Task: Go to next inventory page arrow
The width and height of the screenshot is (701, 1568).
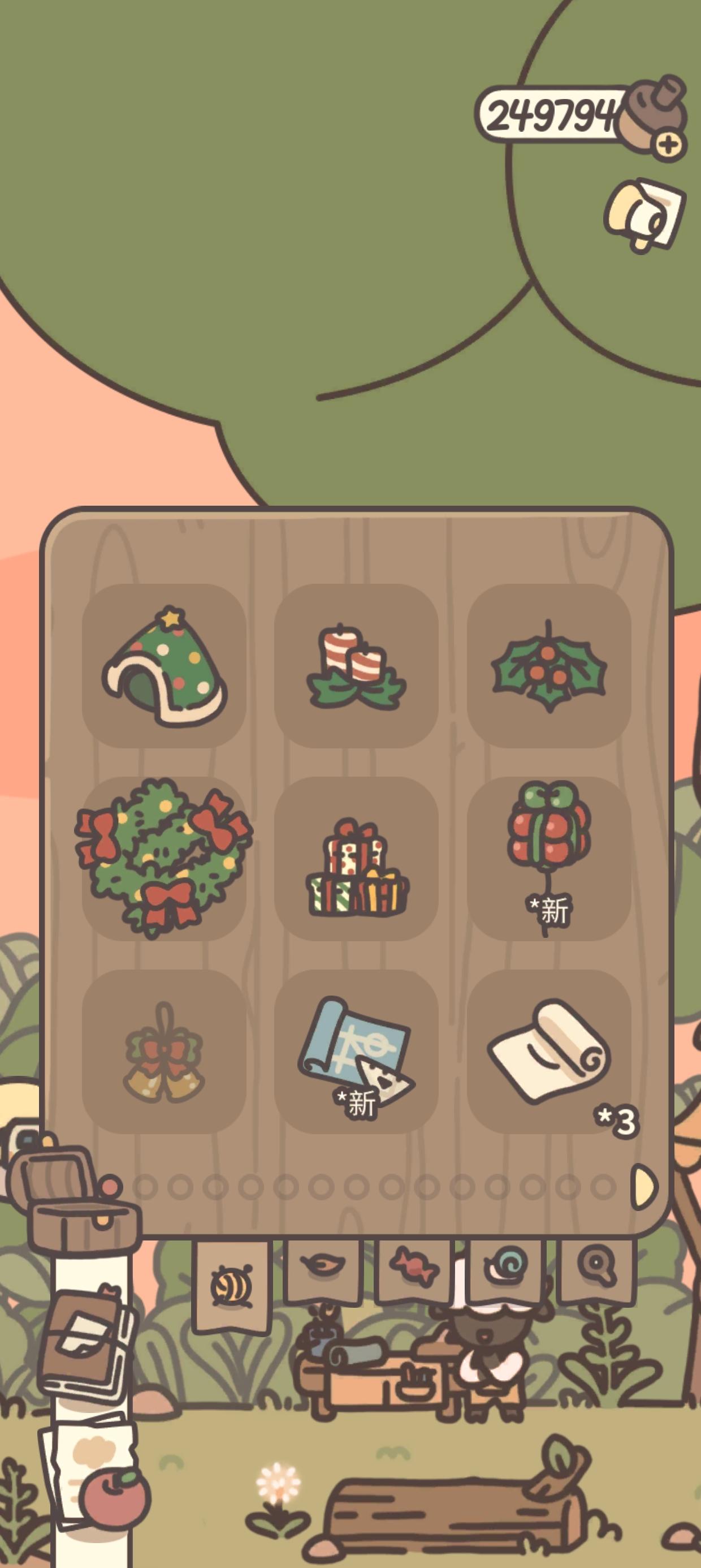Action: tap(644, 1186)
